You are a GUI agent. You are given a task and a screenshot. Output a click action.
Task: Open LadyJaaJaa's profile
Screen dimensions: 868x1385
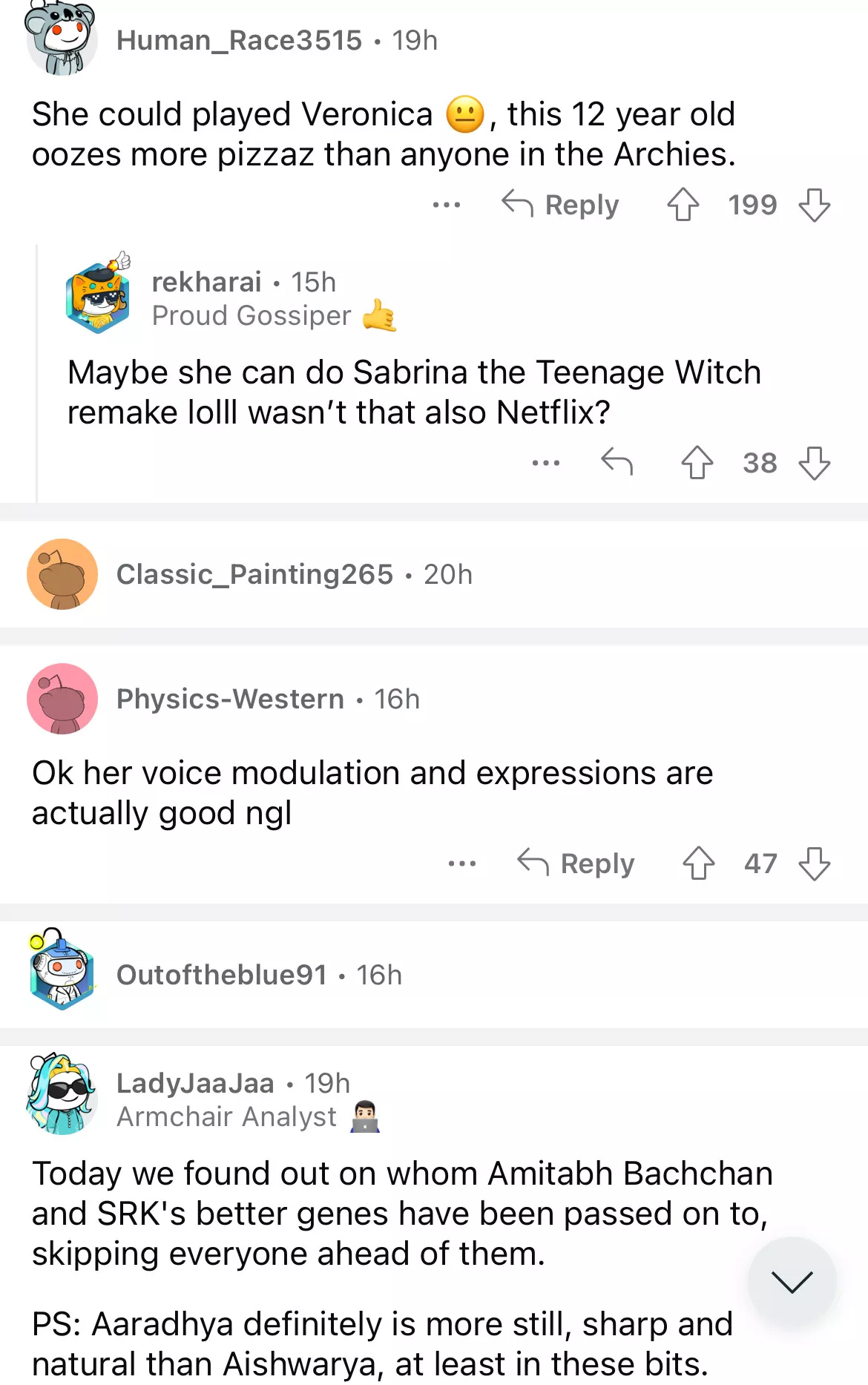click(195, 1083)
